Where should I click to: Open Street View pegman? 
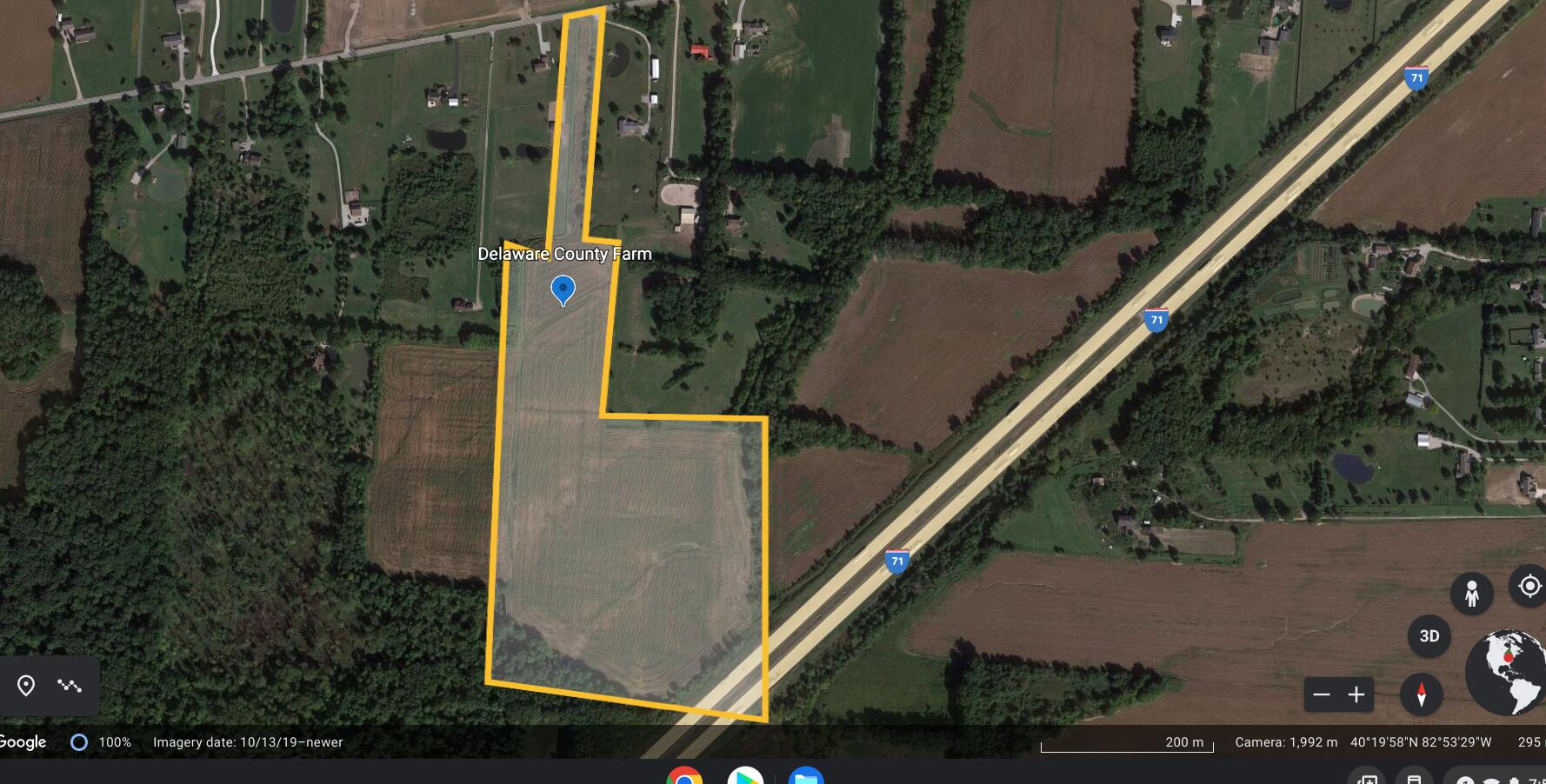coord(1471,595)
